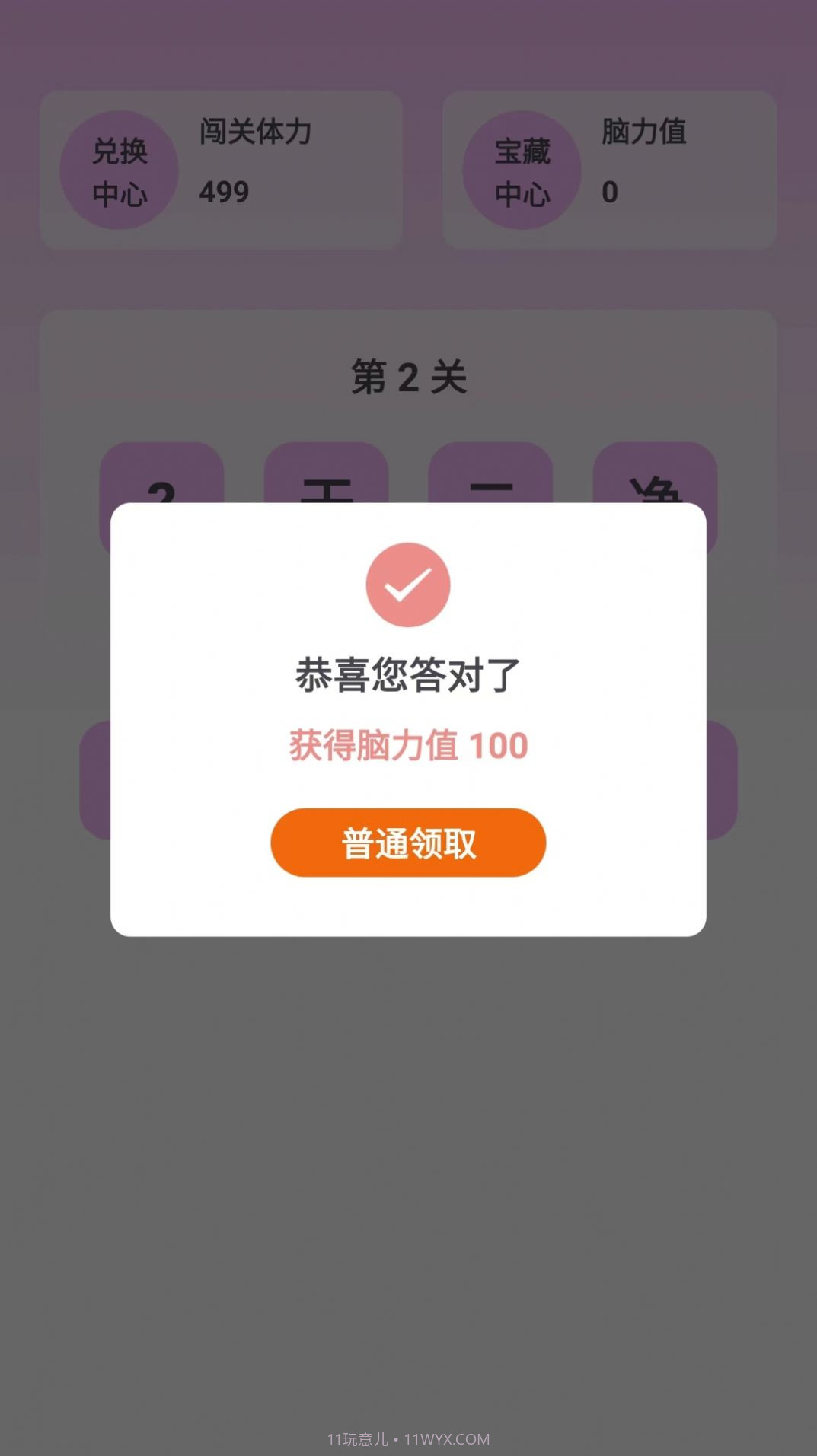The image size is (817, 1456).
Task: Tap the pink checkmark success icon
Action: 408,583
